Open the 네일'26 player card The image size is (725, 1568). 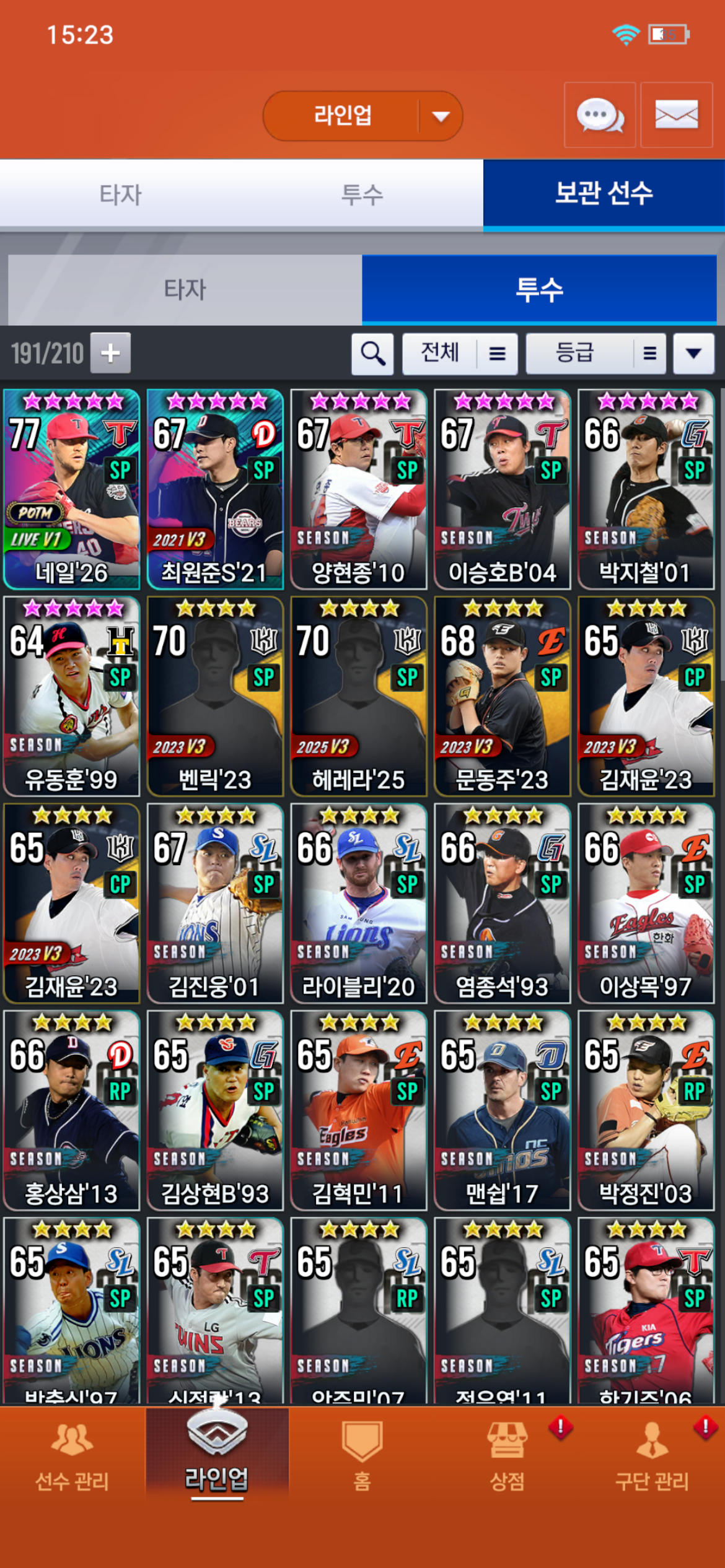71,489
